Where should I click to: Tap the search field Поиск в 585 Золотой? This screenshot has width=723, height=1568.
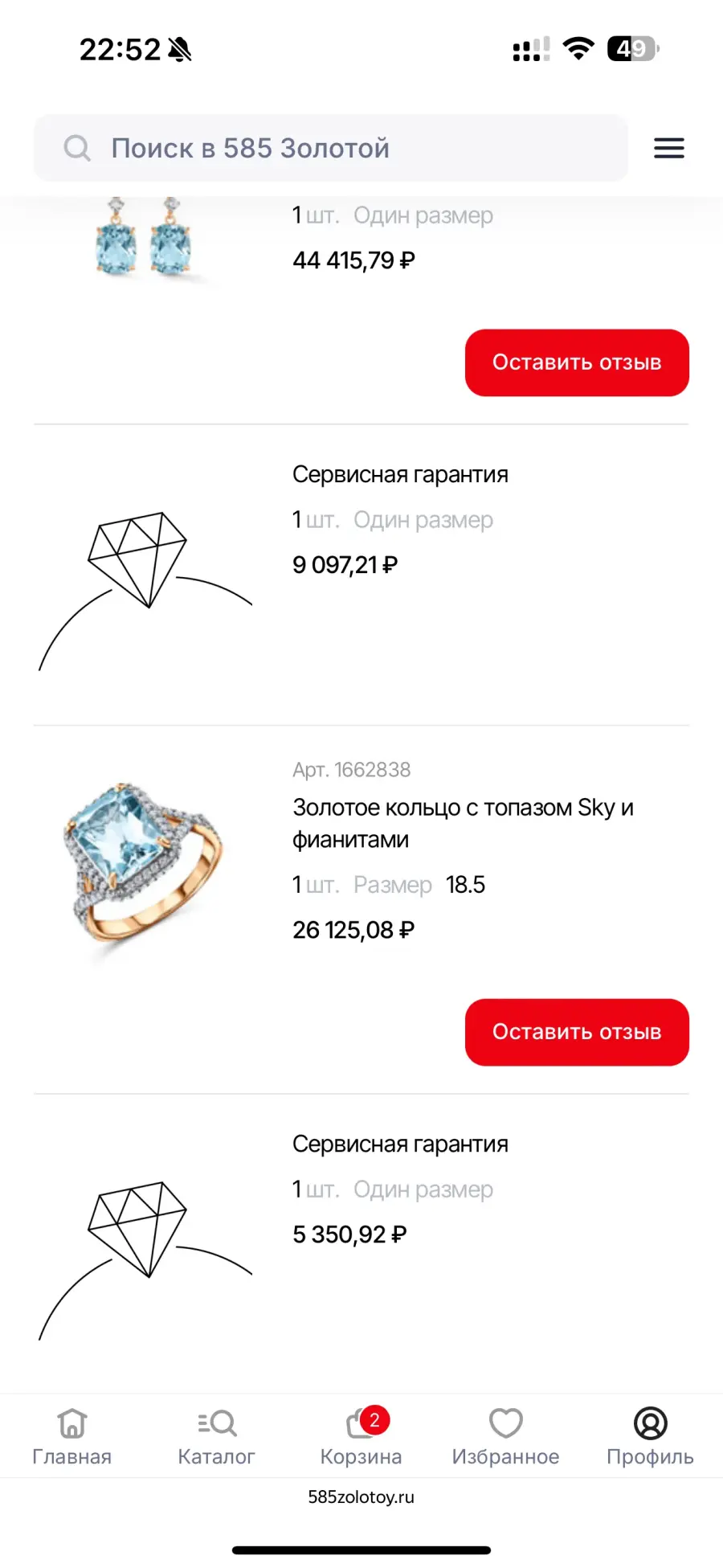331,148
